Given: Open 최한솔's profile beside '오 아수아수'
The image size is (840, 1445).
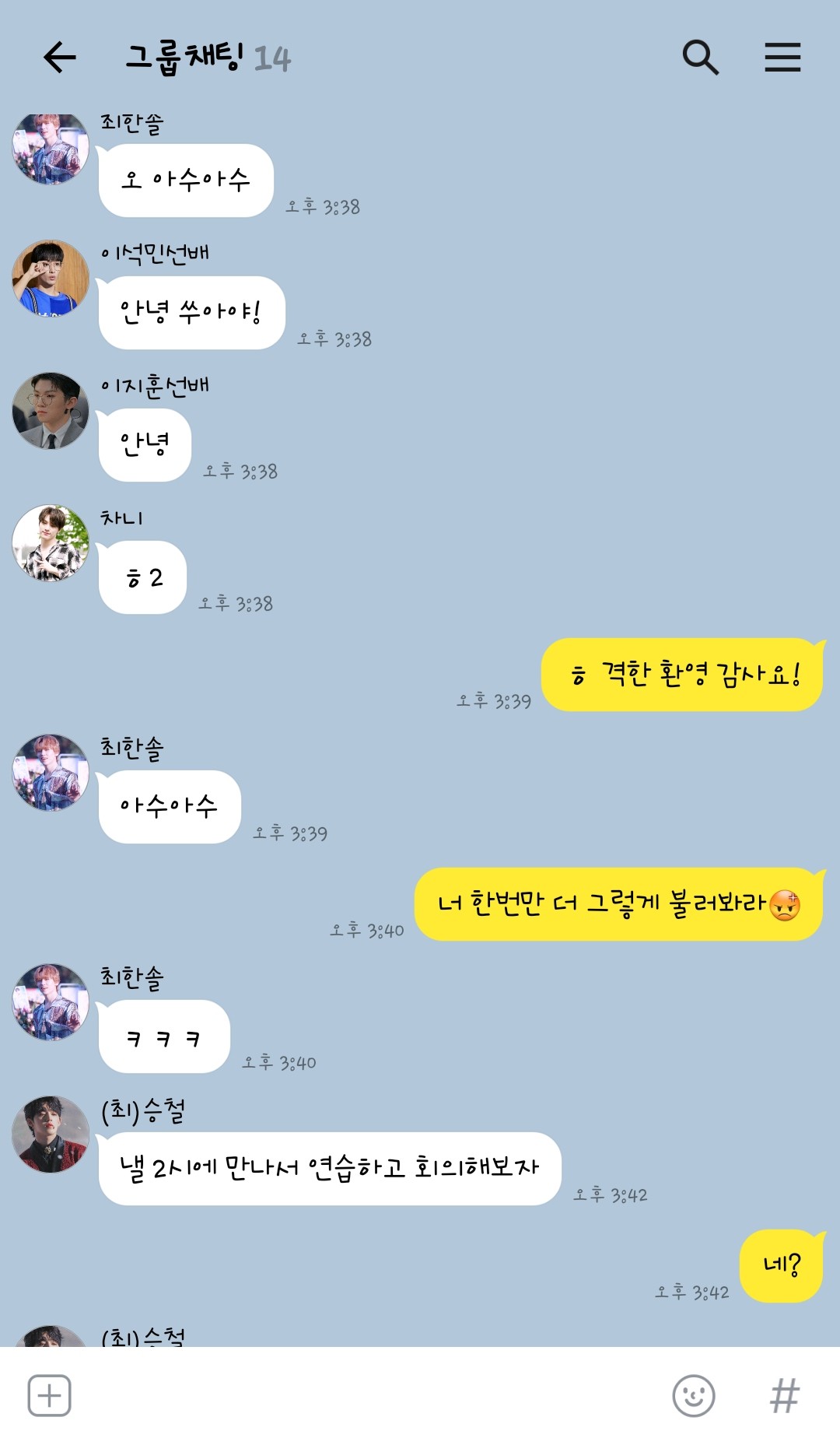Looking at the screenshot, I should pyautogui.click(x=51, y=148).
